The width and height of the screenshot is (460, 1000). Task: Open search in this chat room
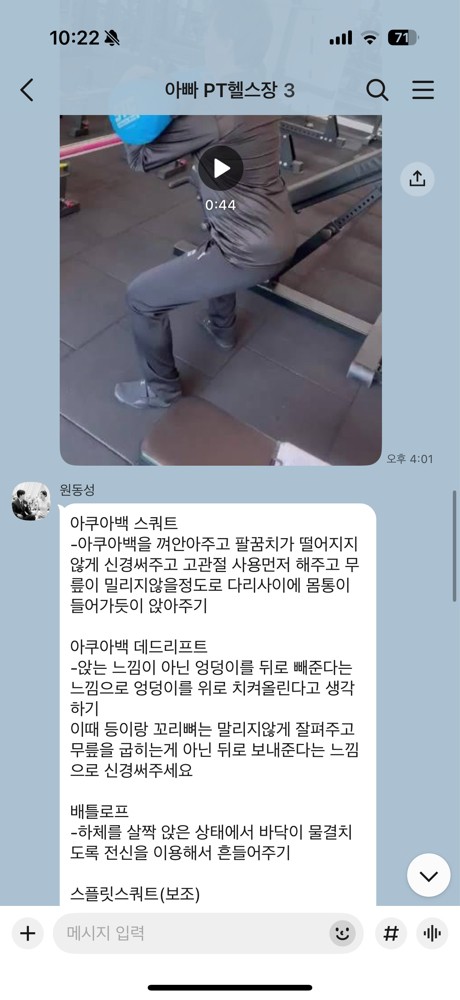pyautogui.click(x=377, y=90)
